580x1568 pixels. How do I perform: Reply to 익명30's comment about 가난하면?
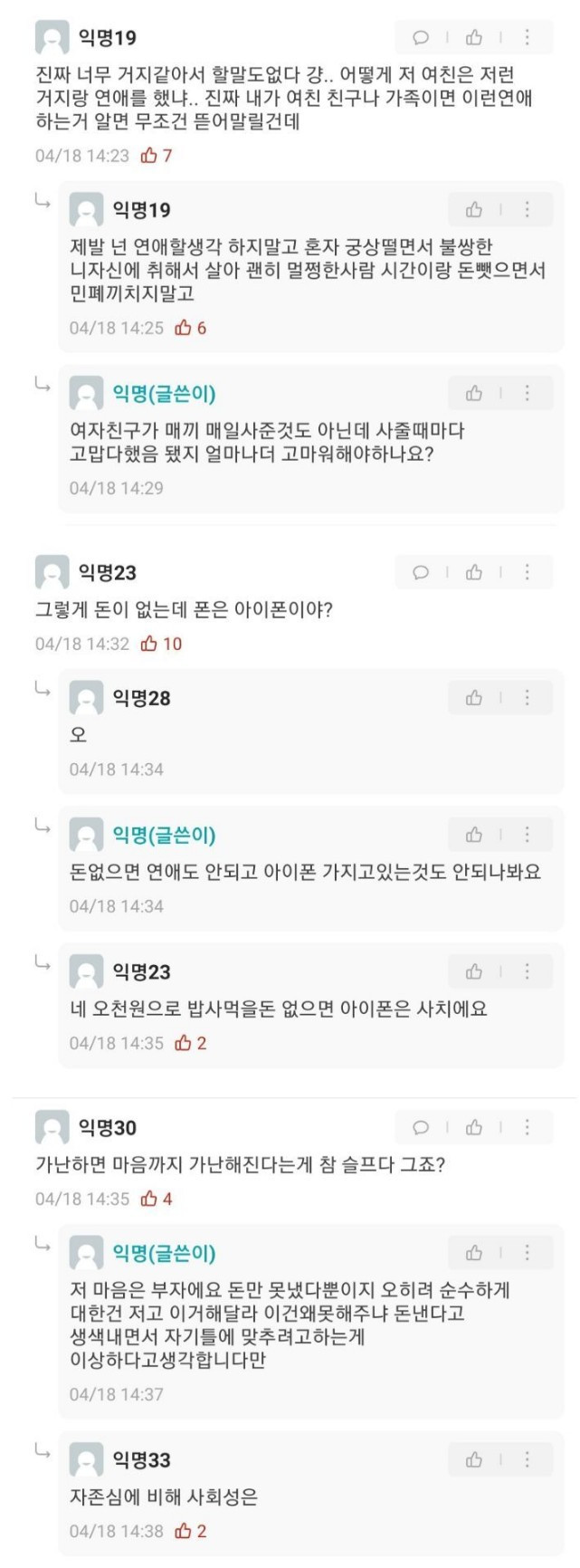click(421, 1127)
